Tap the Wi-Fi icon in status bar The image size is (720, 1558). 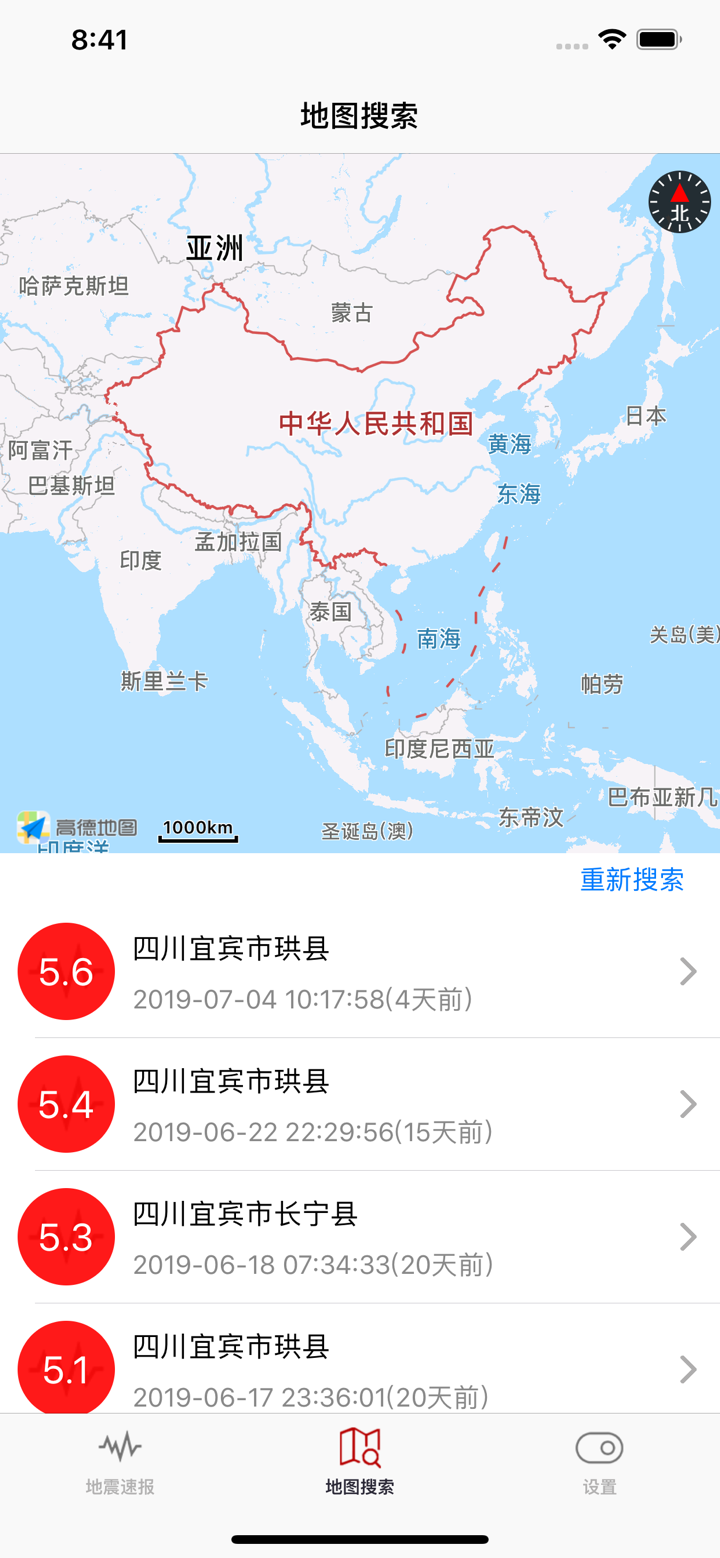point(612,39)
